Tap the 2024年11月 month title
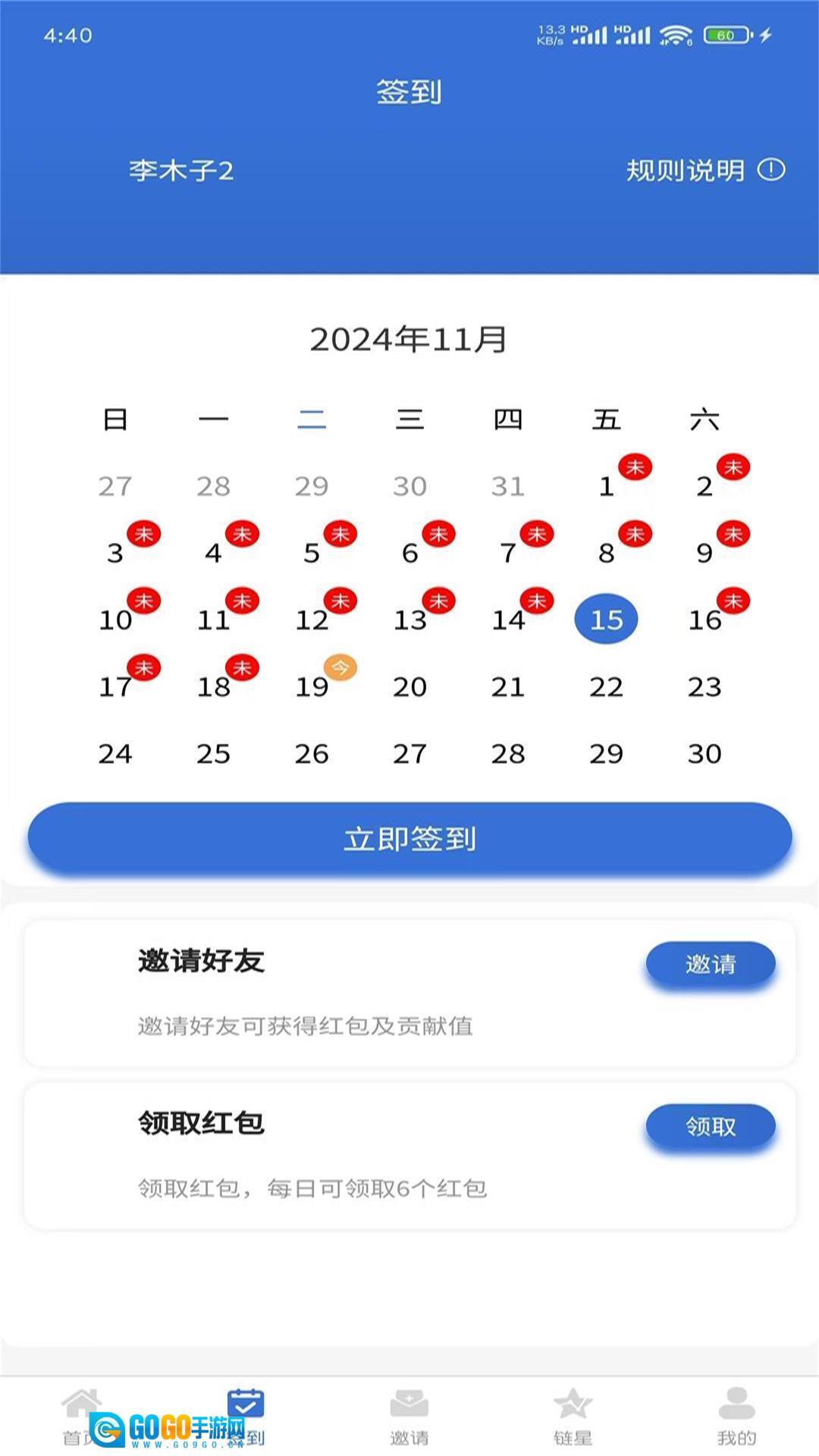The width and height of the screenshot is (819, 1456). [x=409, y=340]
